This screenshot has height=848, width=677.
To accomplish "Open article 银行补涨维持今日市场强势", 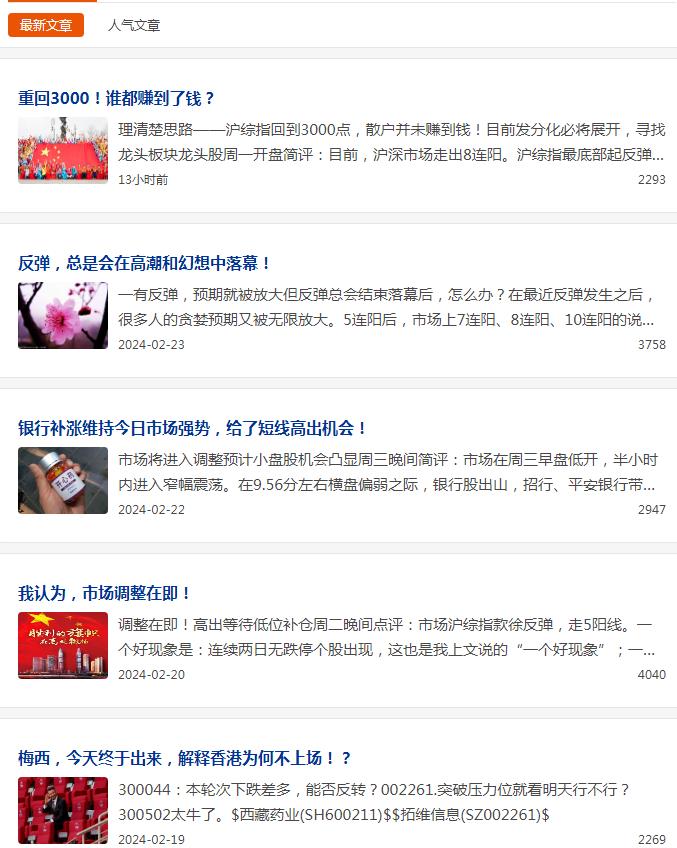I will [x=193, y=428].
